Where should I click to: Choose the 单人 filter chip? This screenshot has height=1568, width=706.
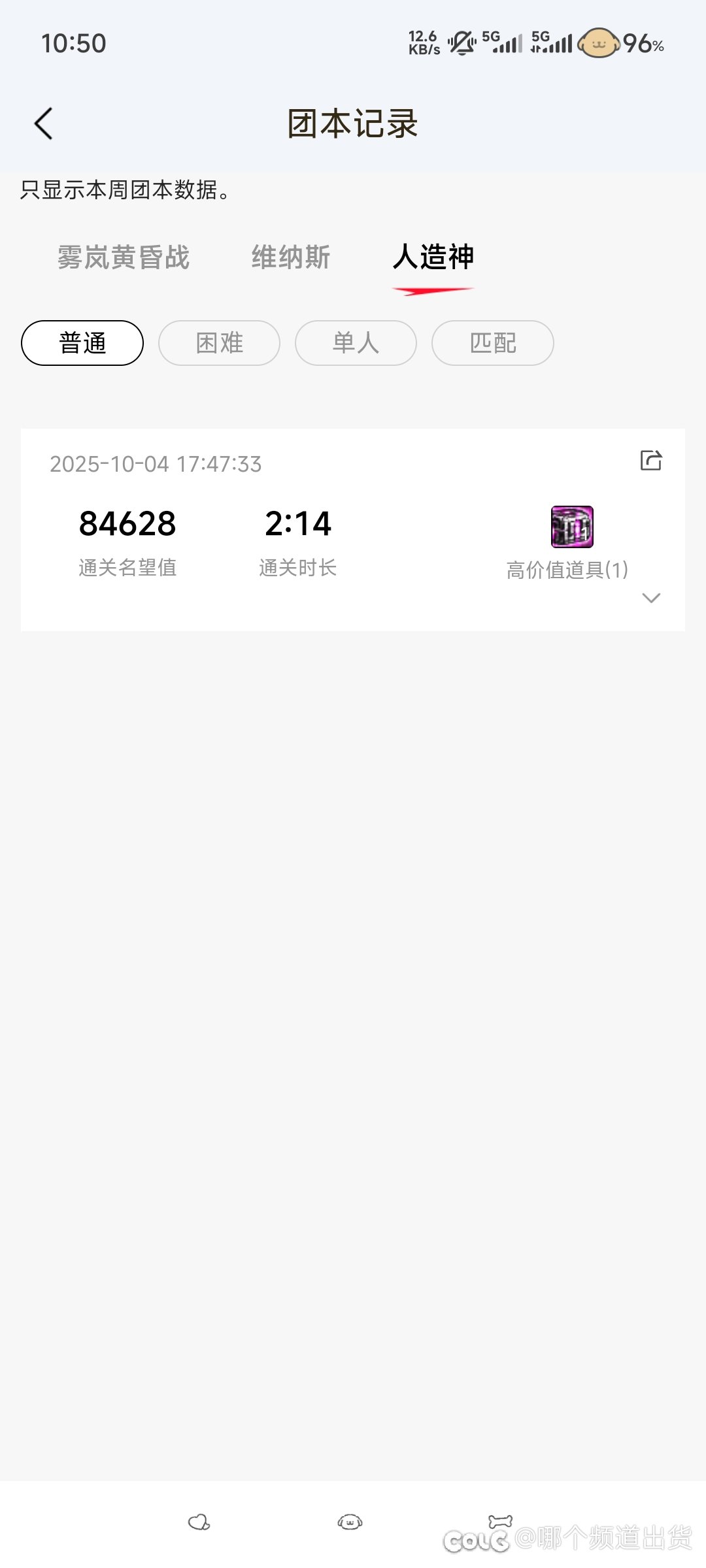coord(356,343)
